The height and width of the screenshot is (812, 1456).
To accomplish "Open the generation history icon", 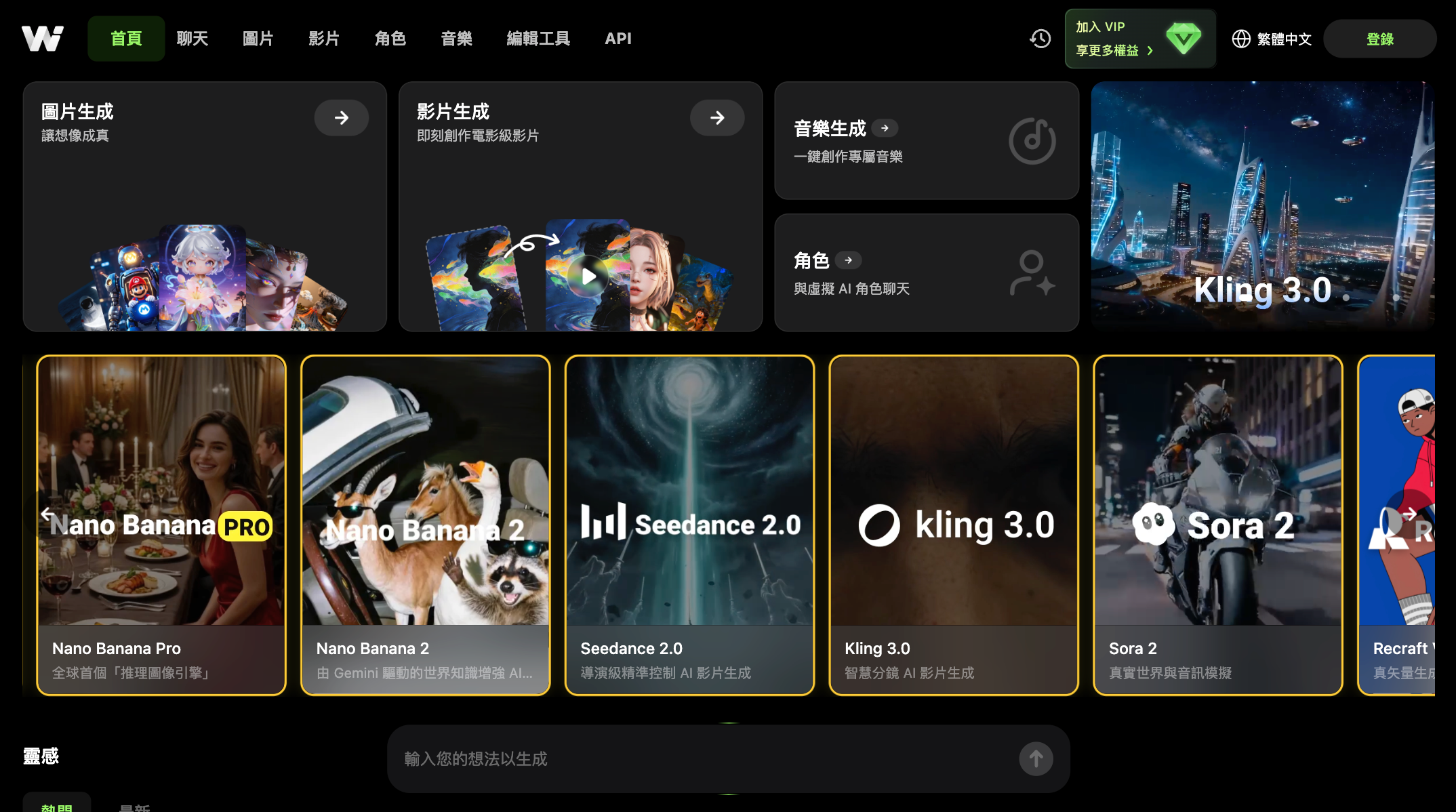I will (1040, 39).
